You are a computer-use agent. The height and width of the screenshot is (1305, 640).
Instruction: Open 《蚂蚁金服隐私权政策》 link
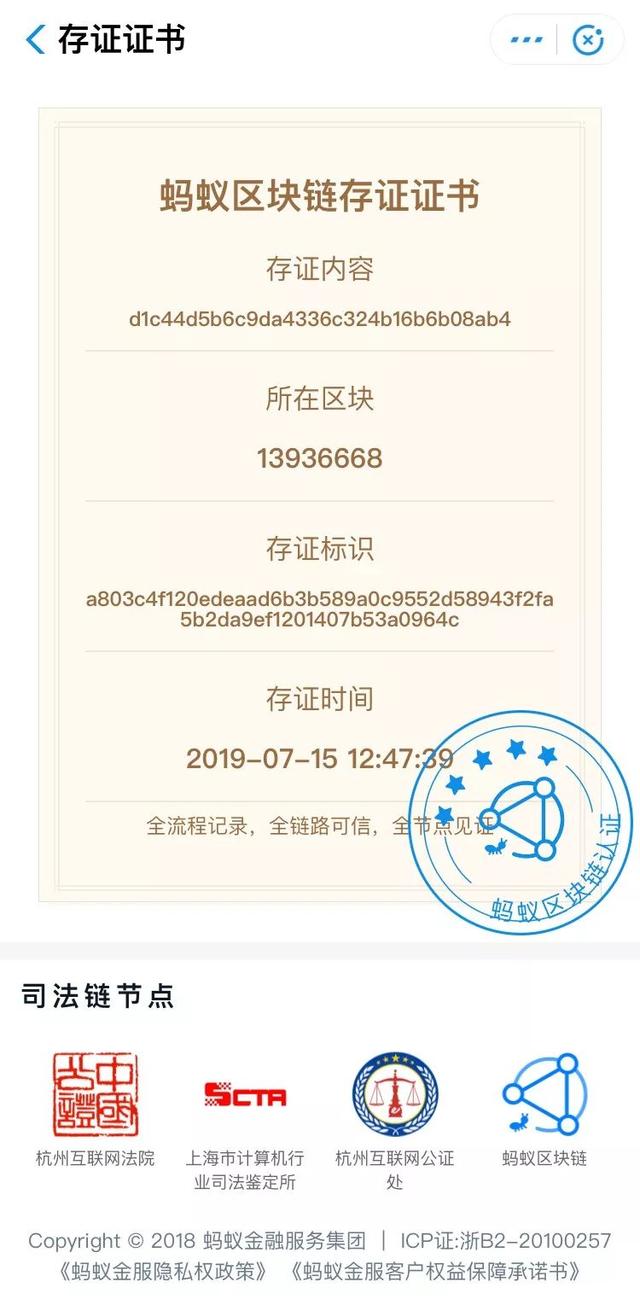point(163,1272)
